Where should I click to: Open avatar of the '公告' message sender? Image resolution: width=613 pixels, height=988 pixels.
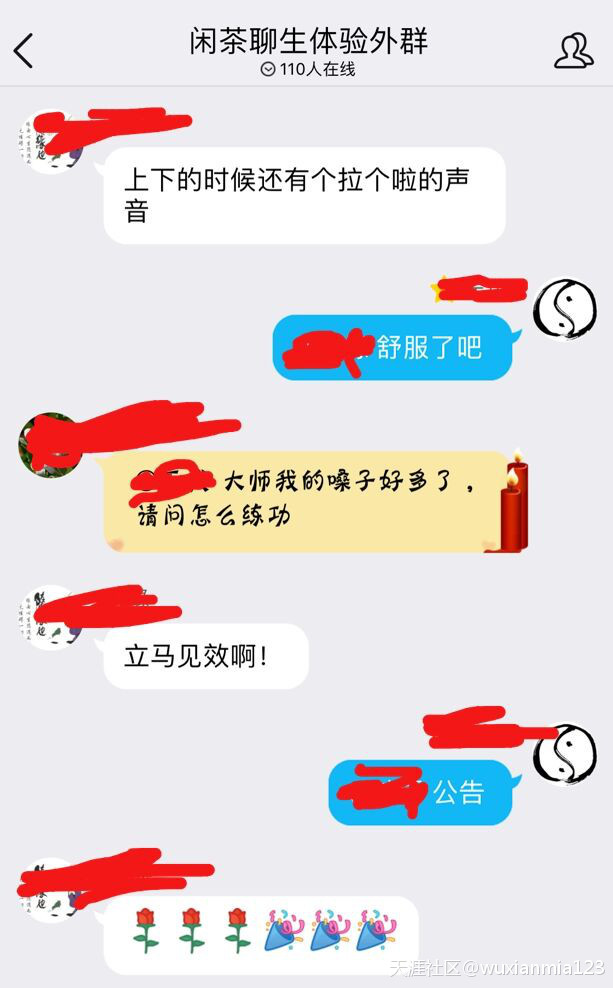[x=563, y=753]
